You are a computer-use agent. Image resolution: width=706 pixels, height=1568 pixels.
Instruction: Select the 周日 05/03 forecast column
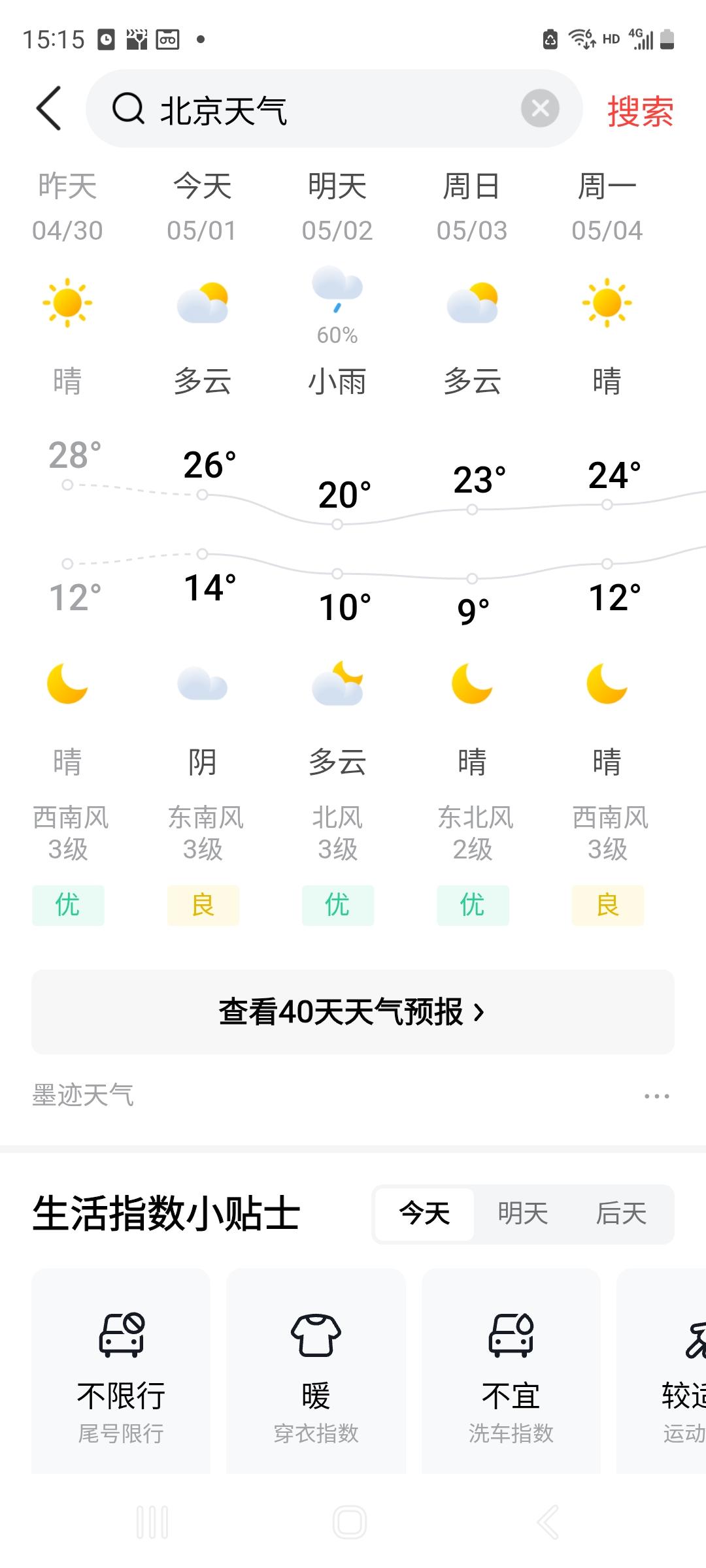point(472,549)
